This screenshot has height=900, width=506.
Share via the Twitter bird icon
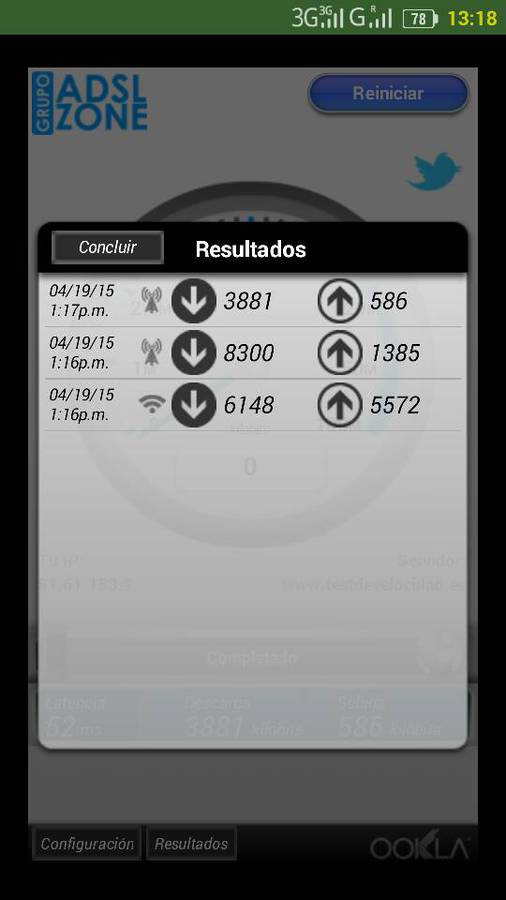[434, 170]
